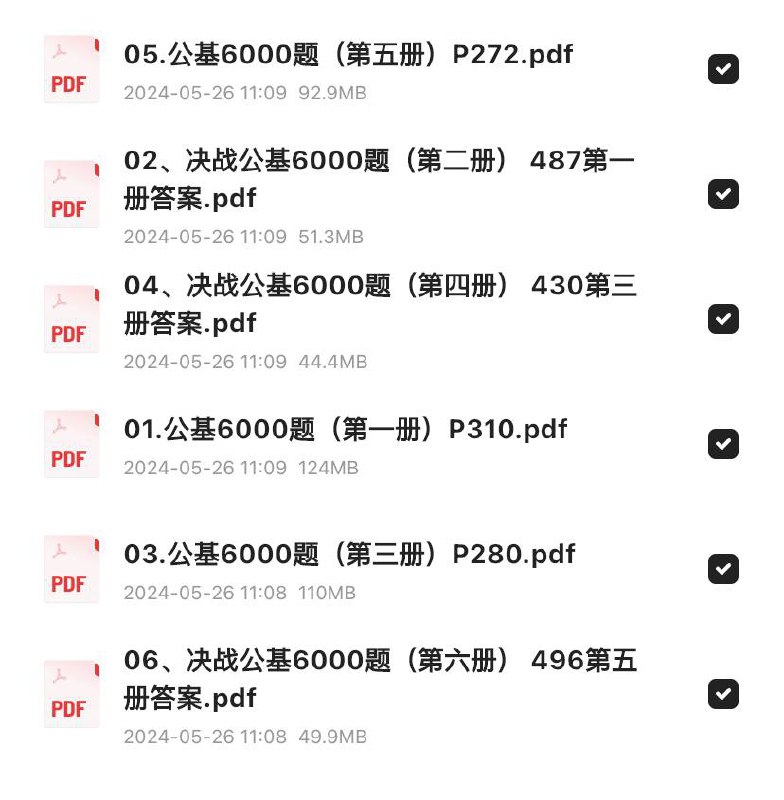Uncheck the checkbox for 05.公基6000题（第五册）P272.pdf
Image resolution: width=784 pixels, height=800 pixels.
[x=723, y=69]
